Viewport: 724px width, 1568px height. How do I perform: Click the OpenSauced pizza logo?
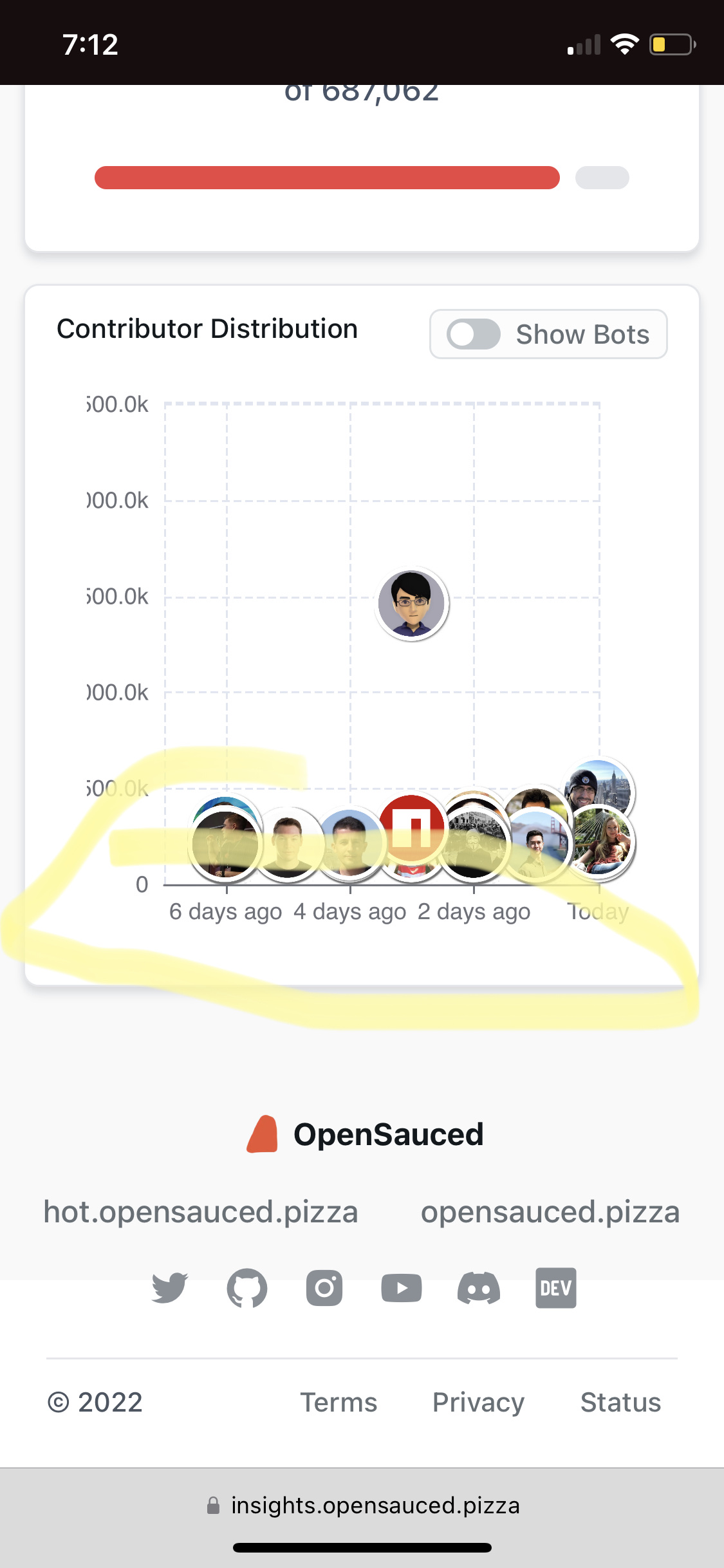click(263, 1134)
